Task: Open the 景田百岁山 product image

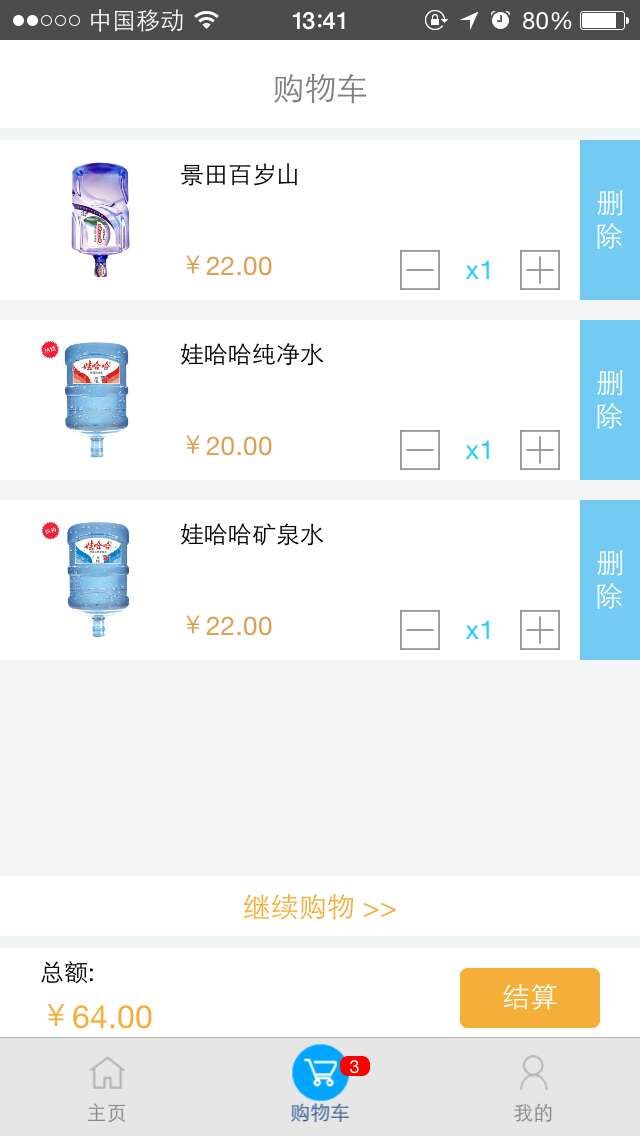Action: (x=99, y=220)
